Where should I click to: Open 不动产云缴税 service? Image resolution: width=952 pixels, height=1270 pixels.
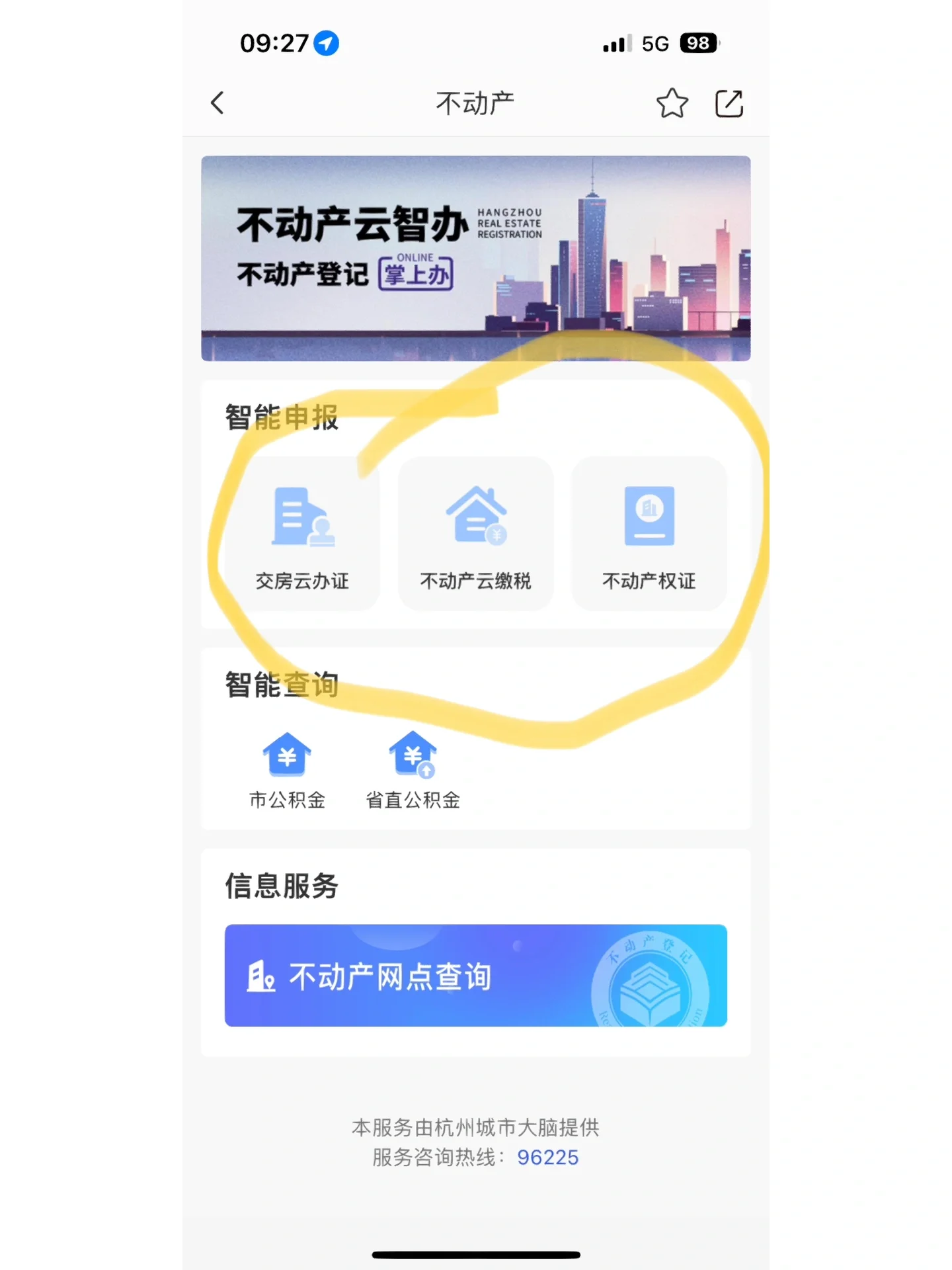click(475, 534)
